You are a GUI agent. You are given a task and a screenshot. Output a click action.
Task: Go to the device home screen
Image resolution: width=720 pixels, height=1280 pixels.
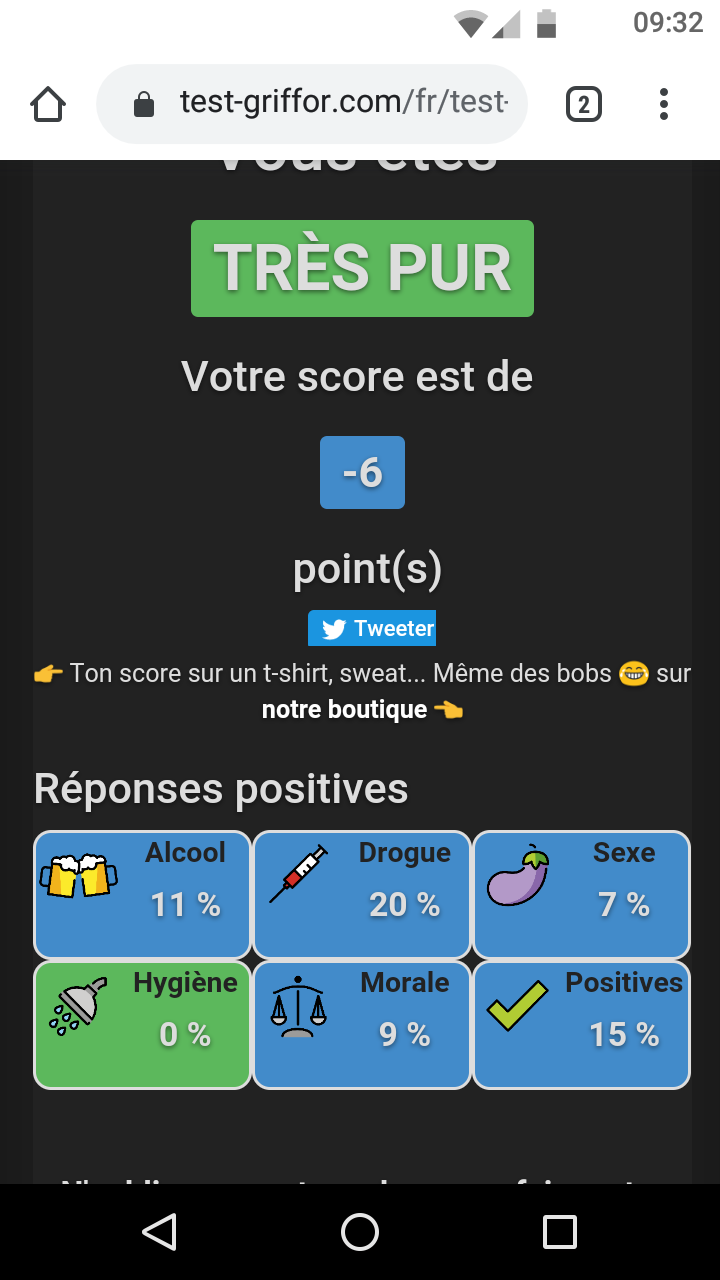click(x=360, y=1232)
